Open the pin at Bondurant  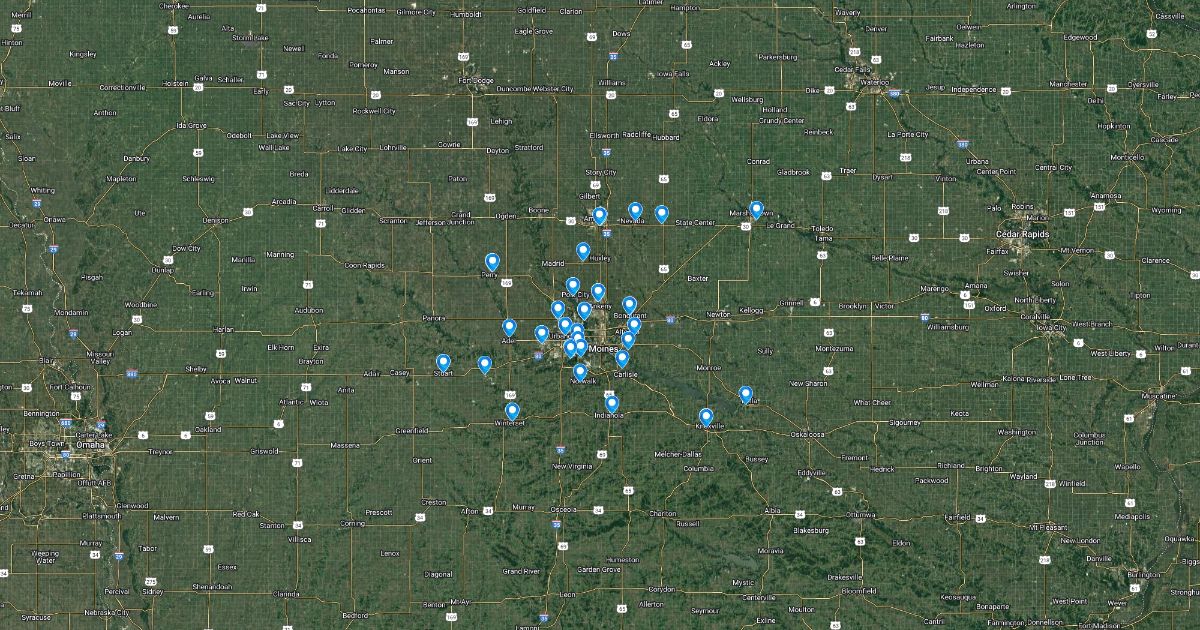point(629,305)
